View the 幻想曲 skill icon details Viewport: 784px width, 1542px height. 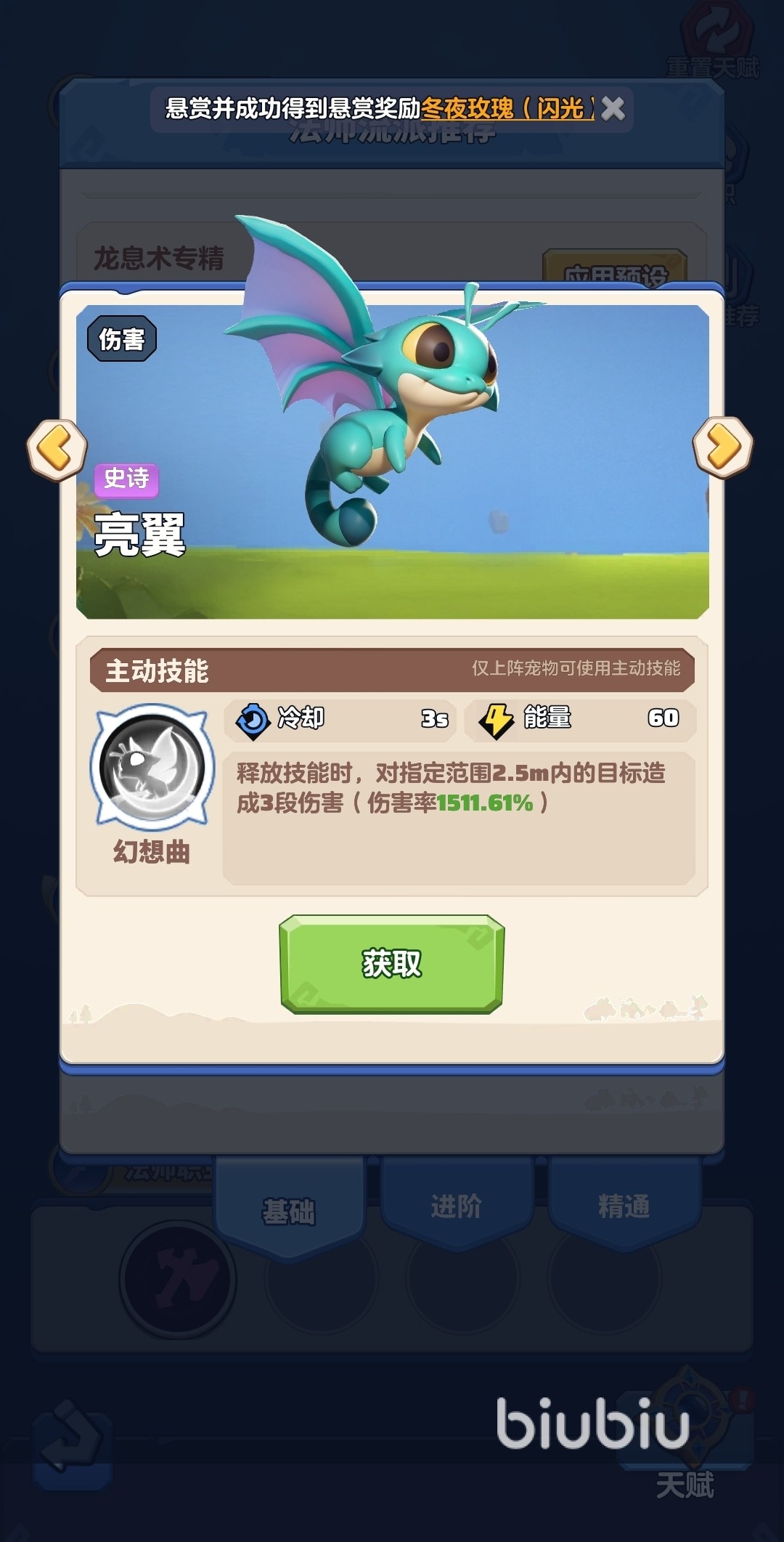tap(152, 768)
